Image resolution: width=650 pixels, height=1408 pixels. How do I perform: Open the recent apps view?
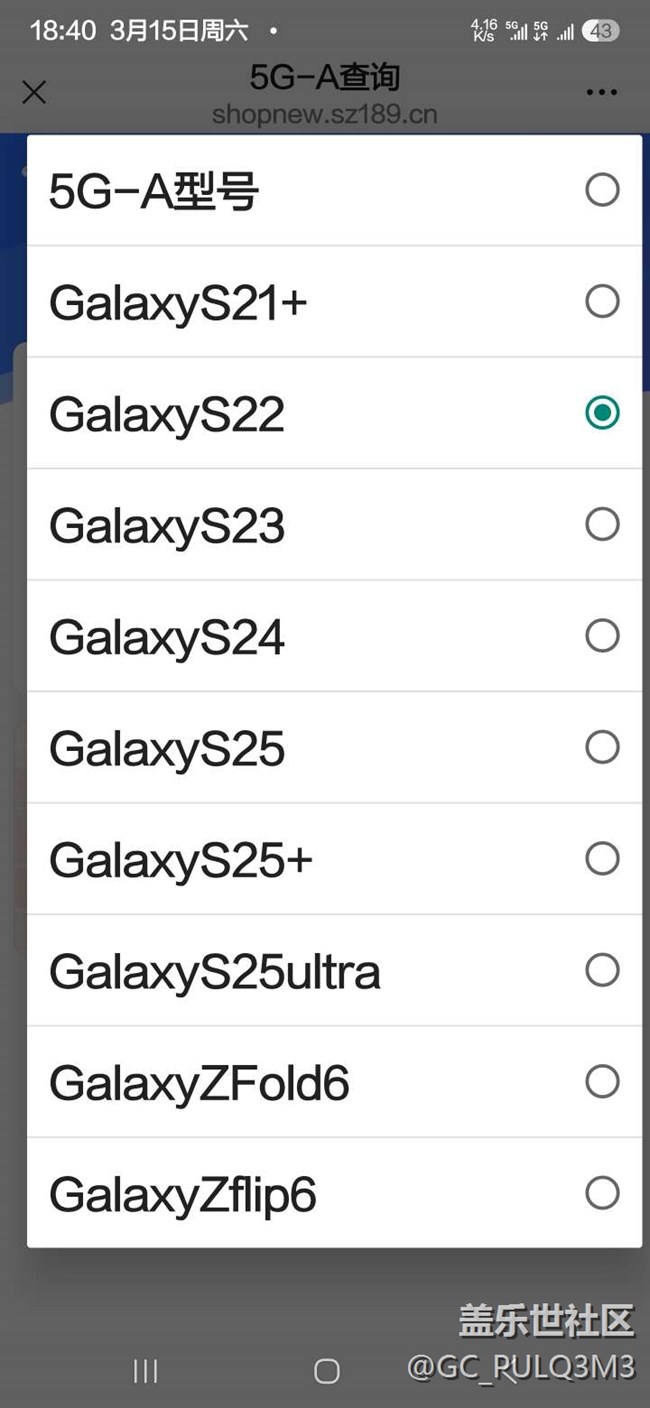pos(146,1371)
